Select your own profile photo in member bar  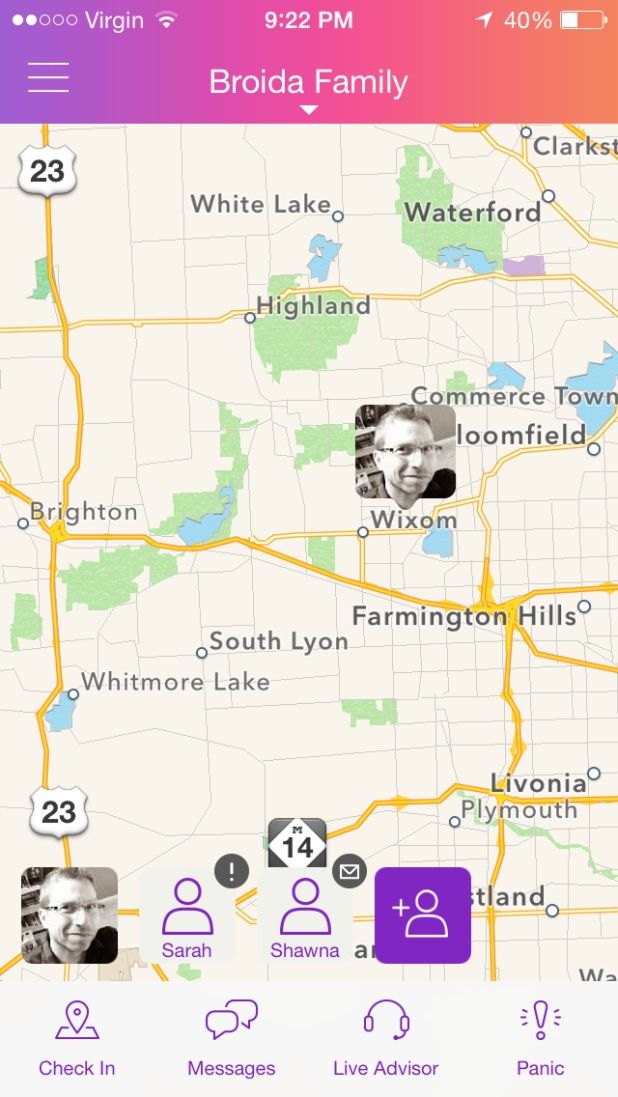click(69, 915)
